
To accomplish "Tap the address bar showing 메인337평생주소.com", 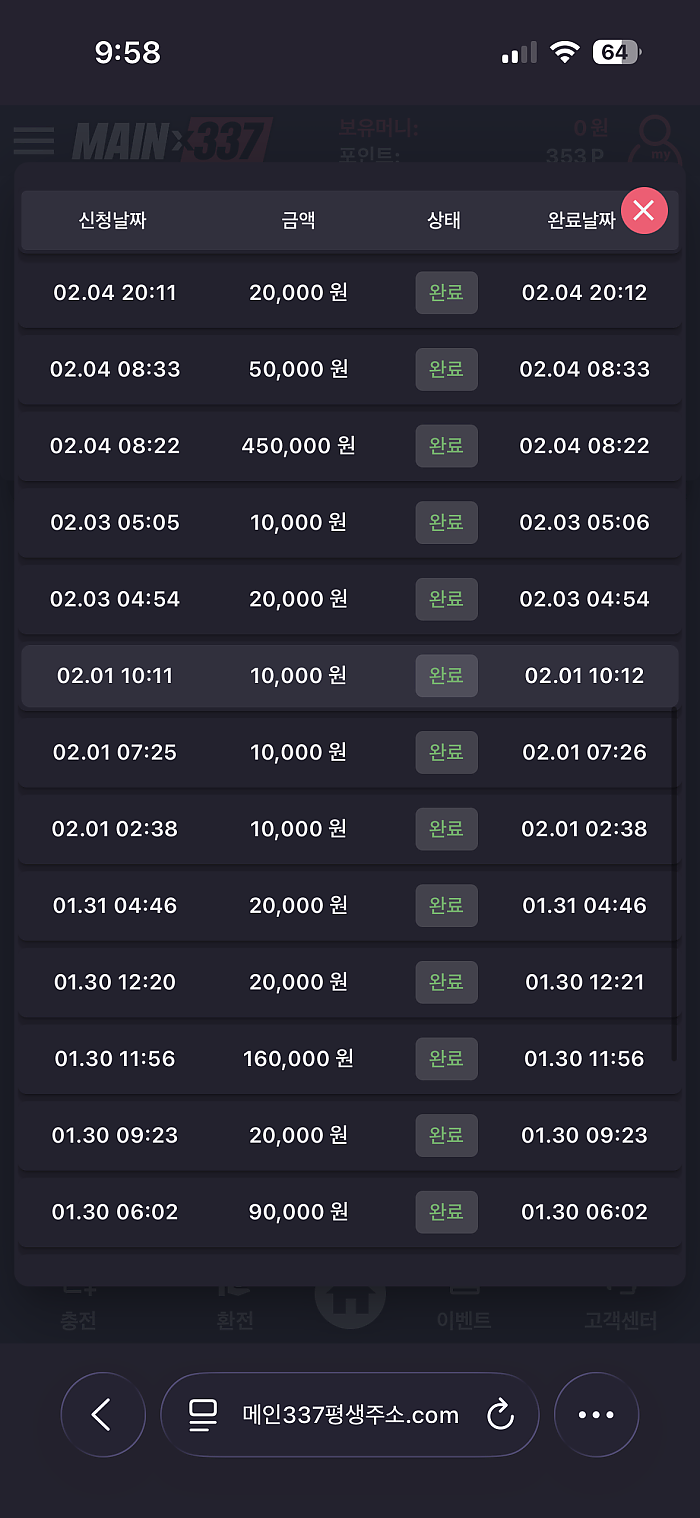I will point(351,1415).
